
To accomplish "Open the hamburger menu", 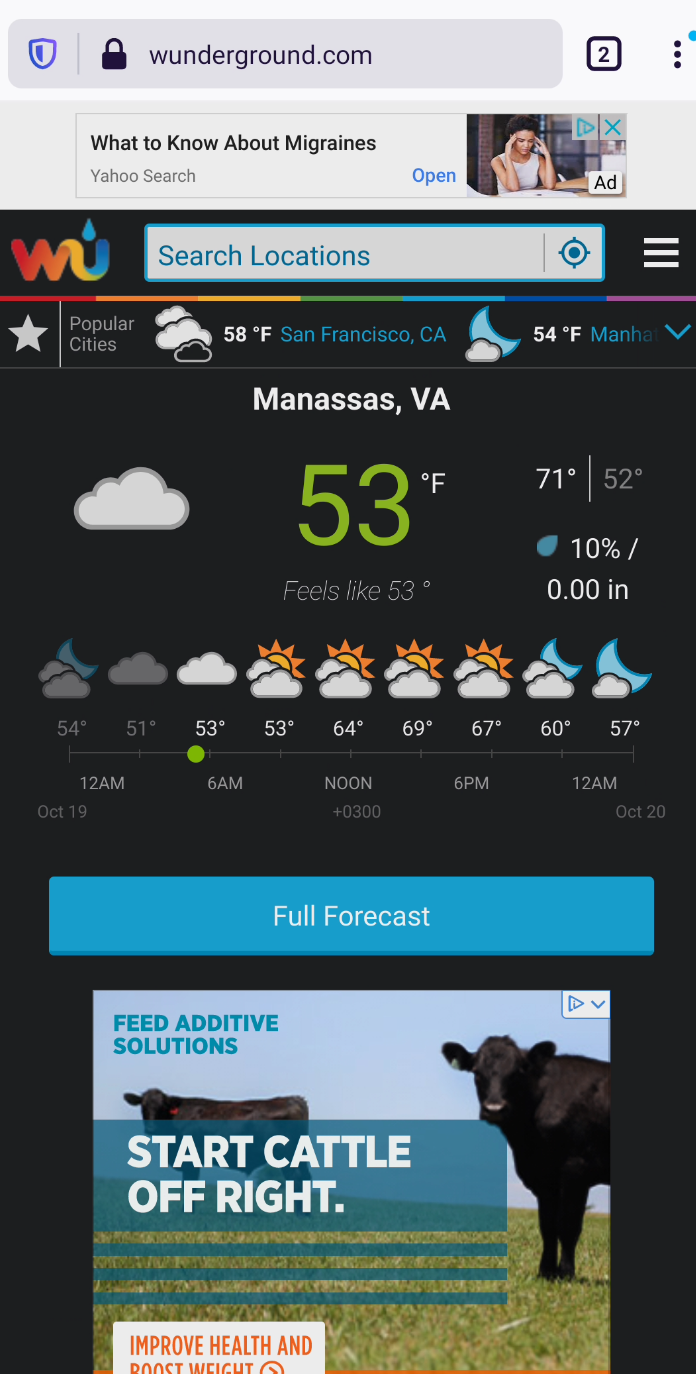I will point(661,254).
